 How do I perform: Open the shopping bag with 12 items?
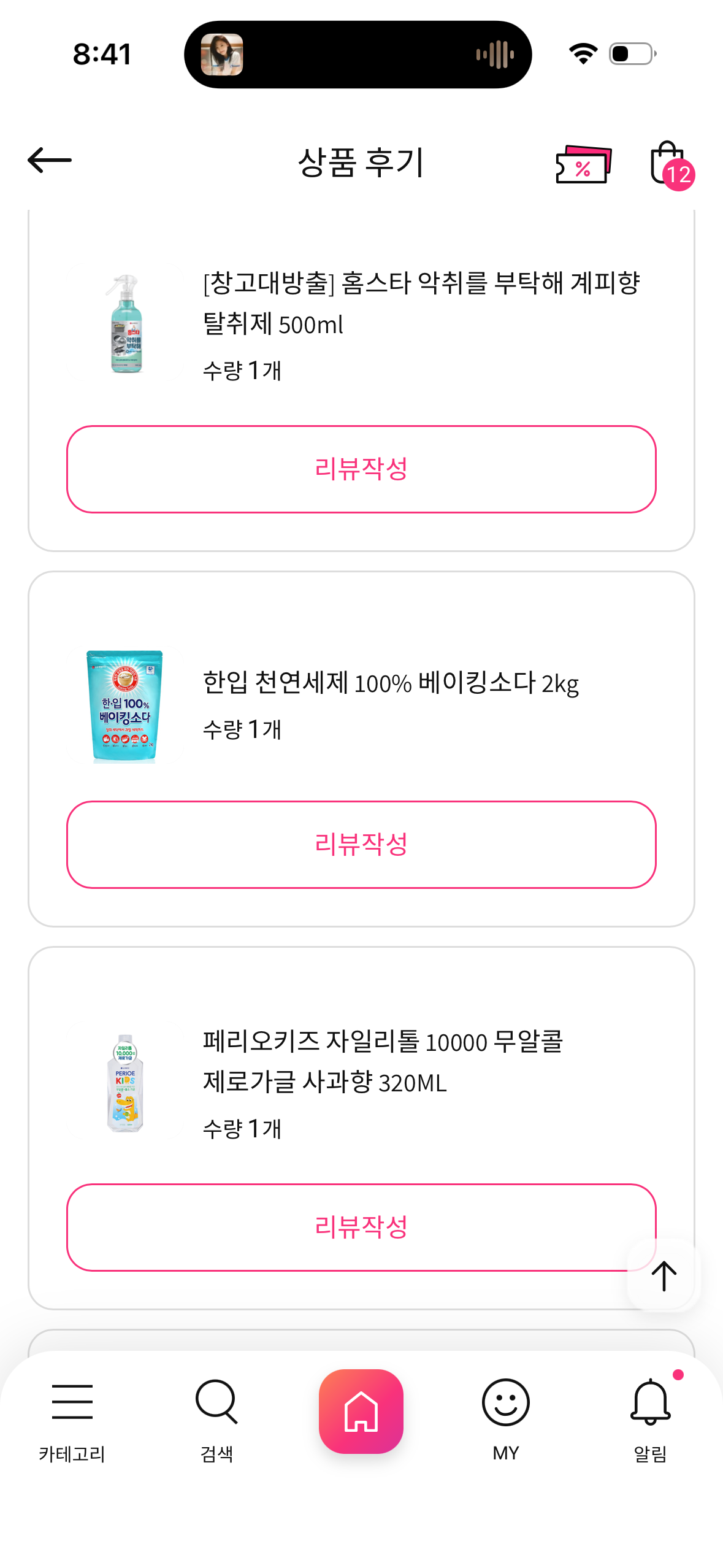point(670,164)
